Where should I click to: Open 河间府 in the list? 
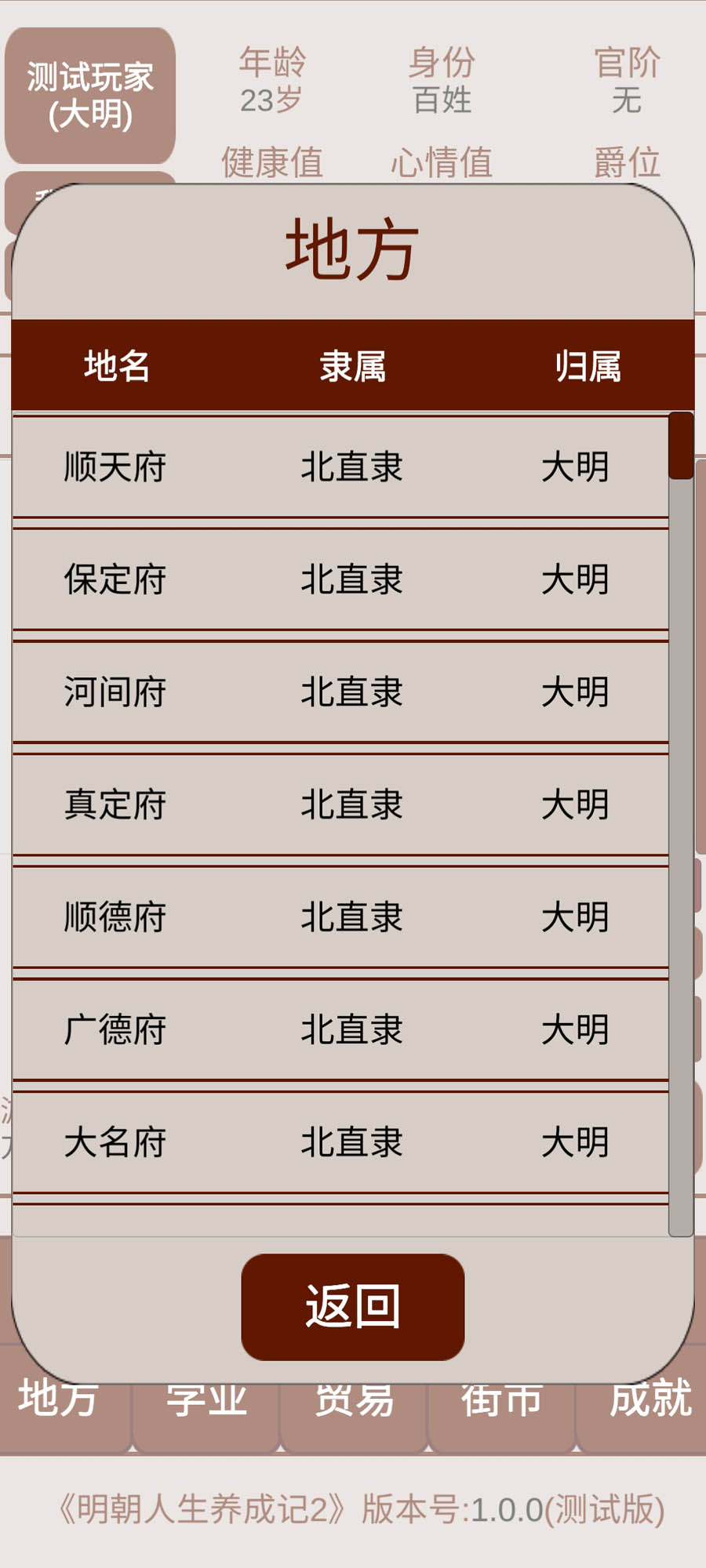click(x=340, y=692)
